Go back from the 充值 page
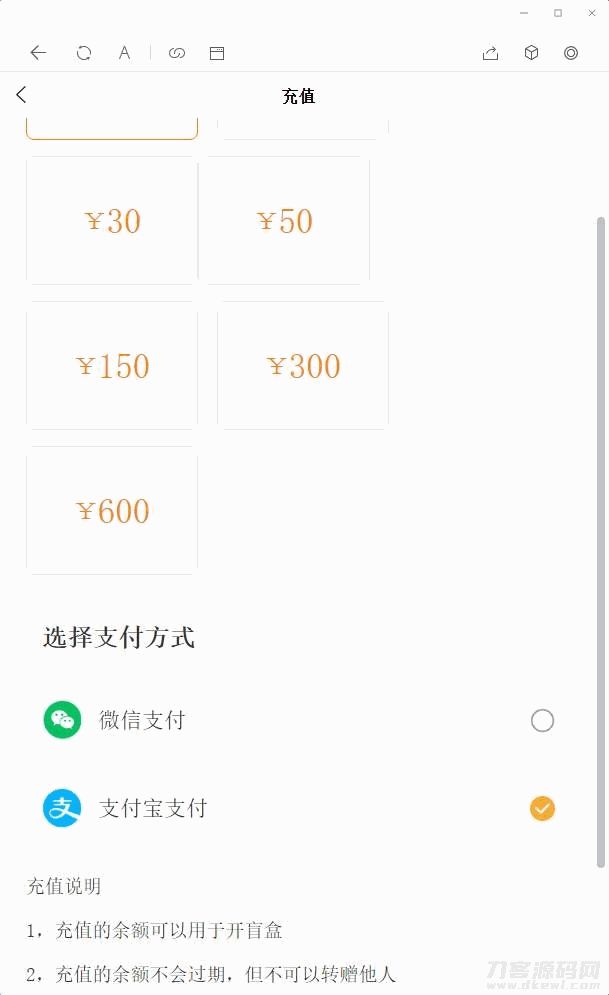 click(x=22, y=95)
